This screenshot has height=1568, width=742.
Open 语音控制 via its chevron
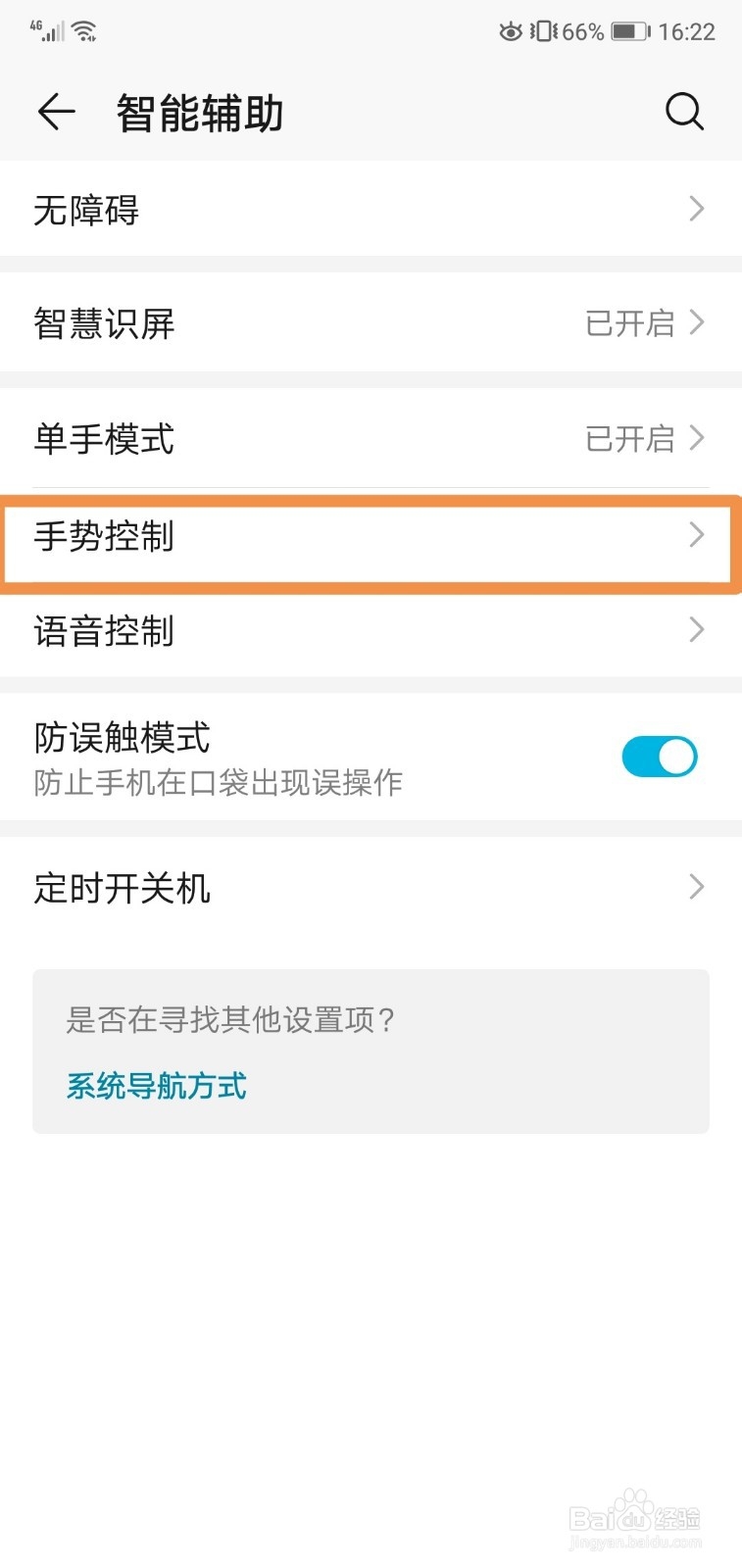click(x=371, y=632)
